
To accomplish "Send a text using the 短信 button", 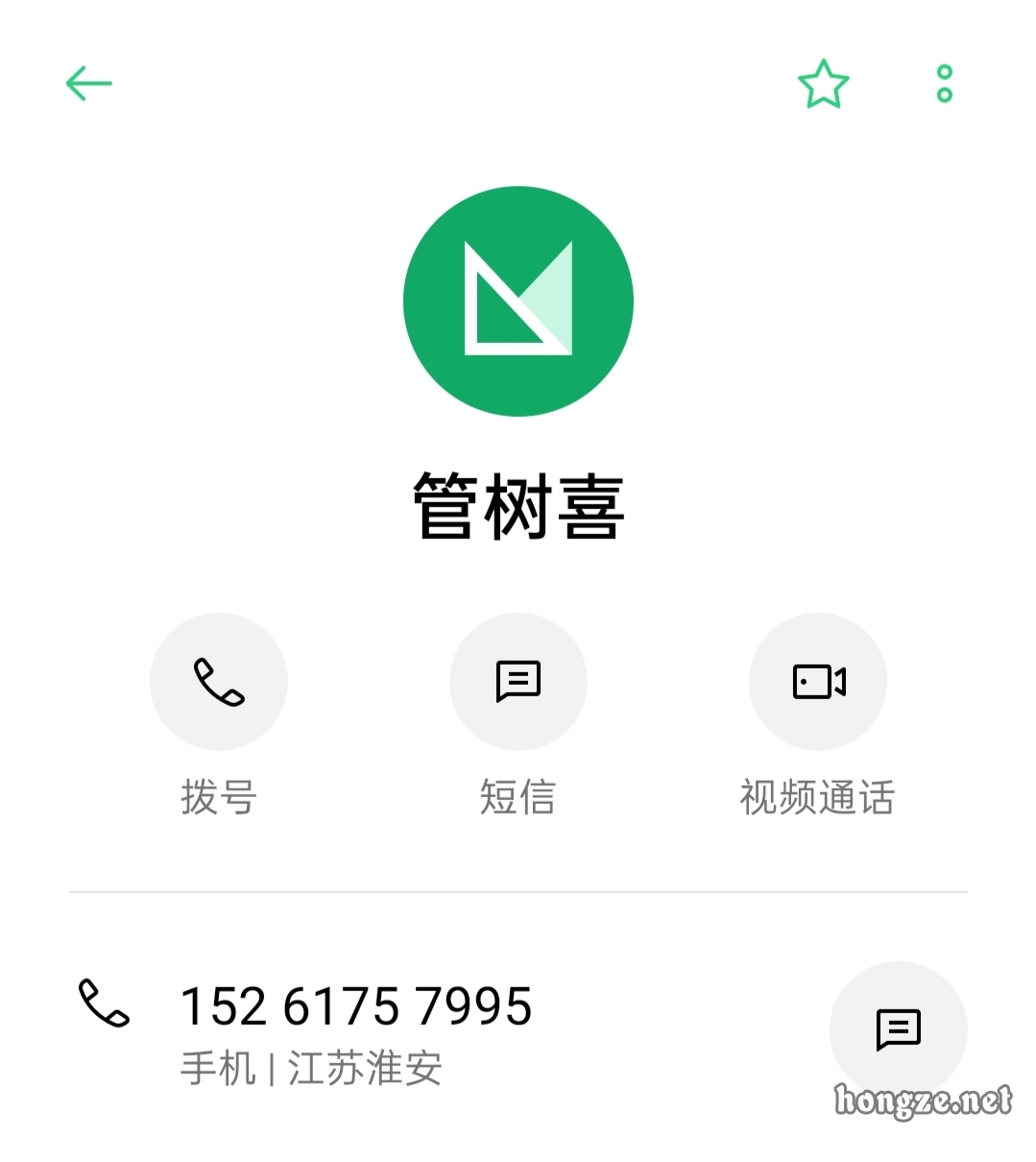I will tap(518, 681).
